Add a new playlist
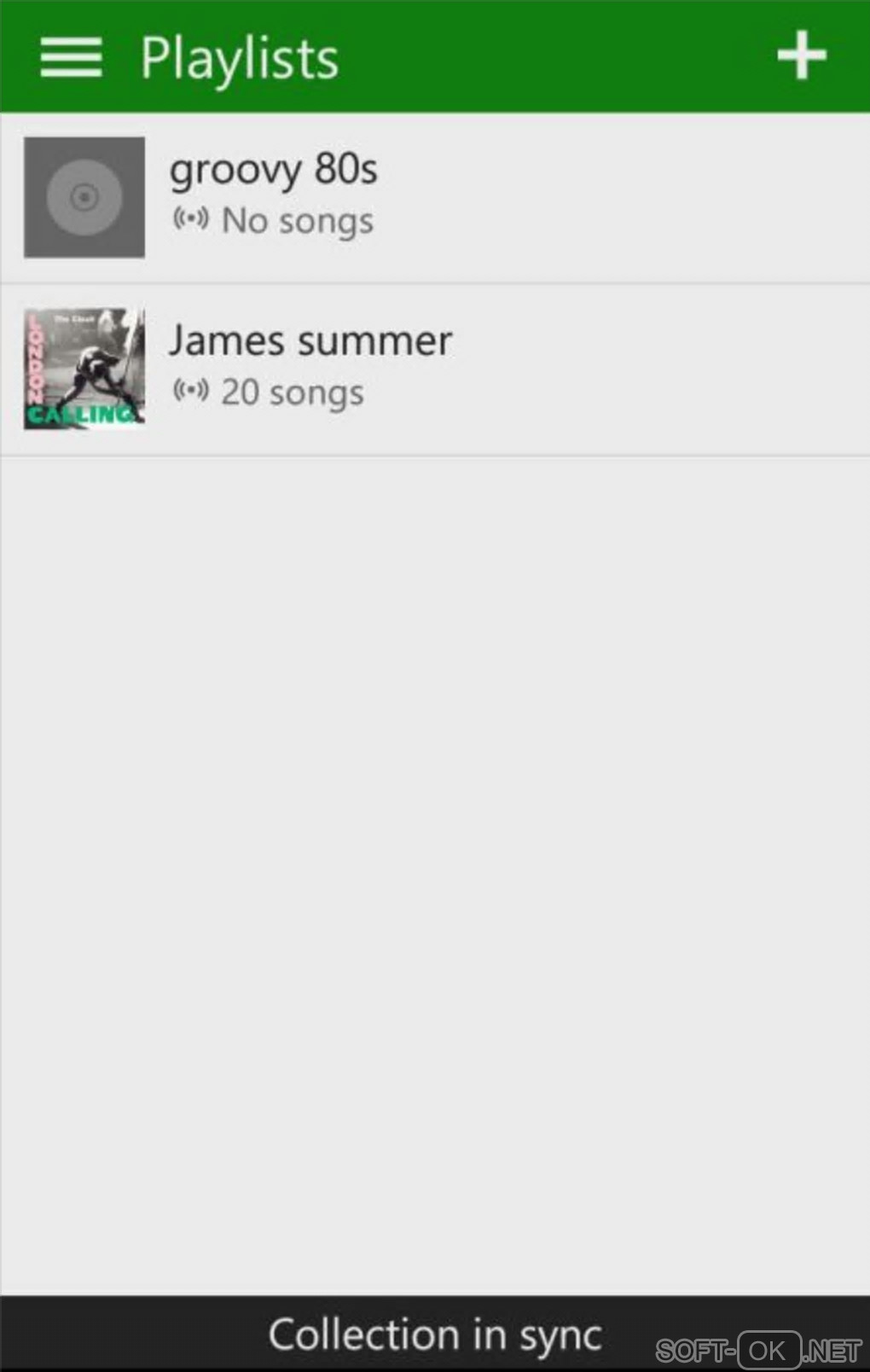 coord(801,56)
